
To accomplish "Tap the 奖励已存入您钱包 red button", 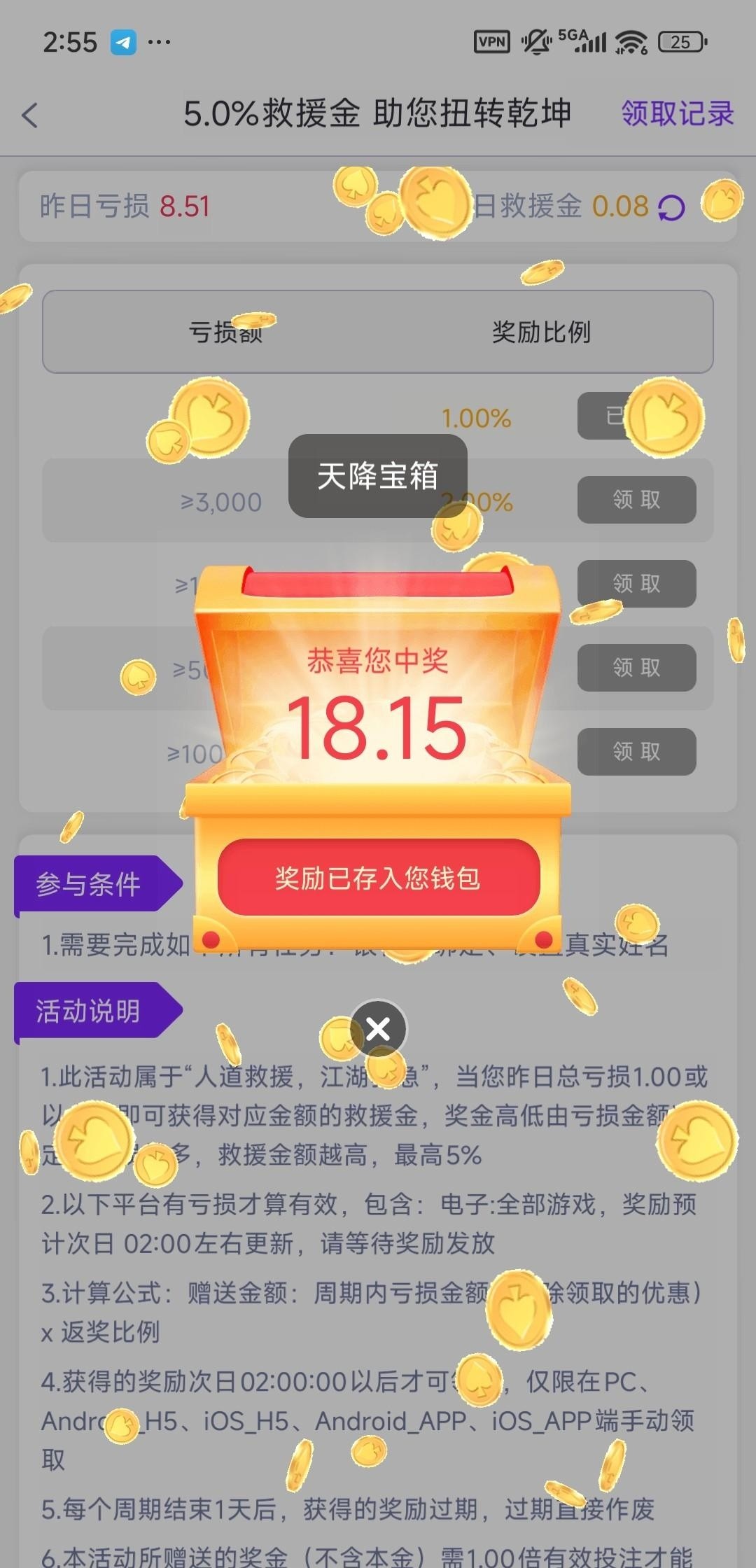I will 378,878.
